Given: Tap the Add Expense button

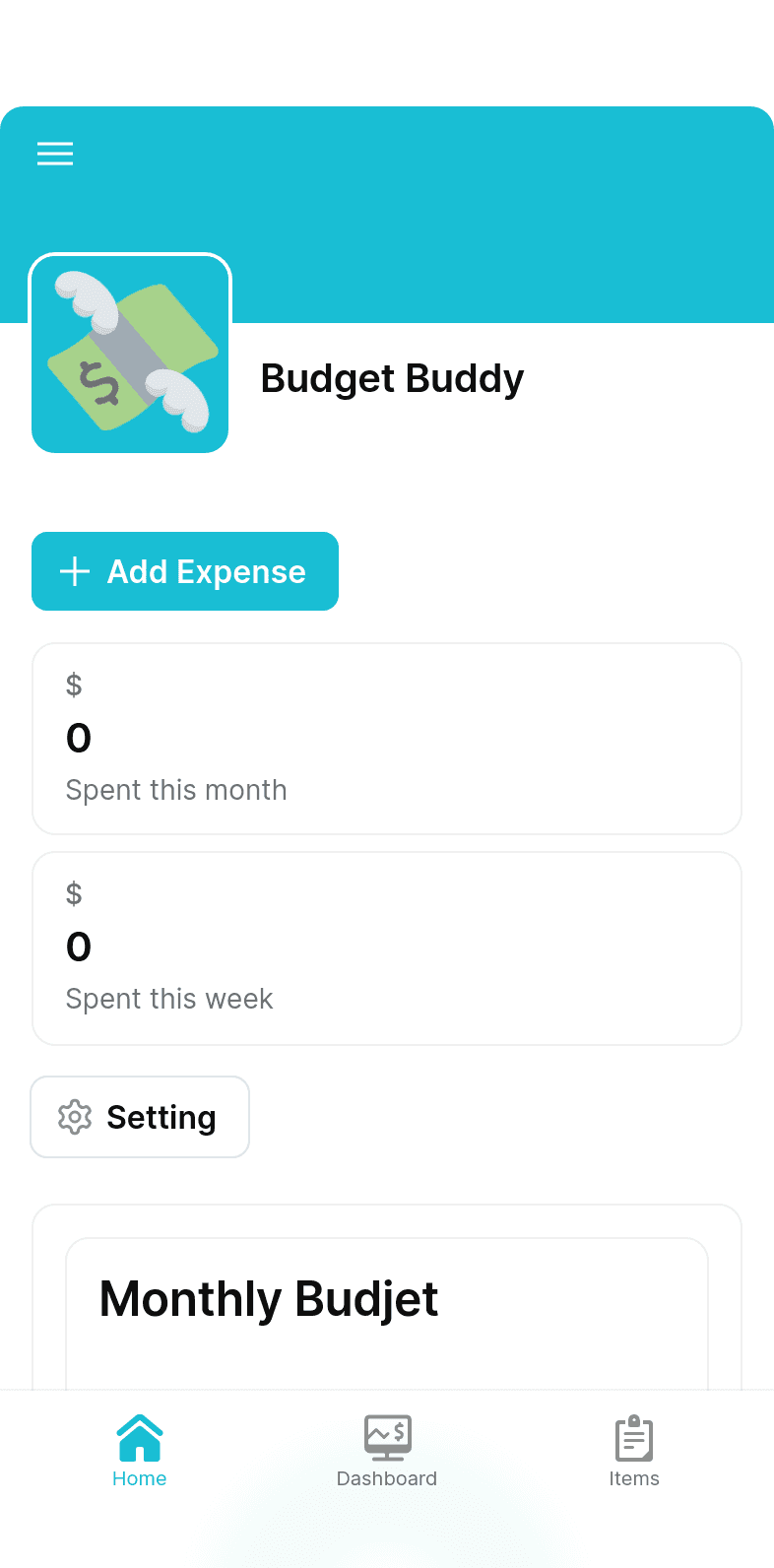Looking at the screenshot, I should pos(185,571).
